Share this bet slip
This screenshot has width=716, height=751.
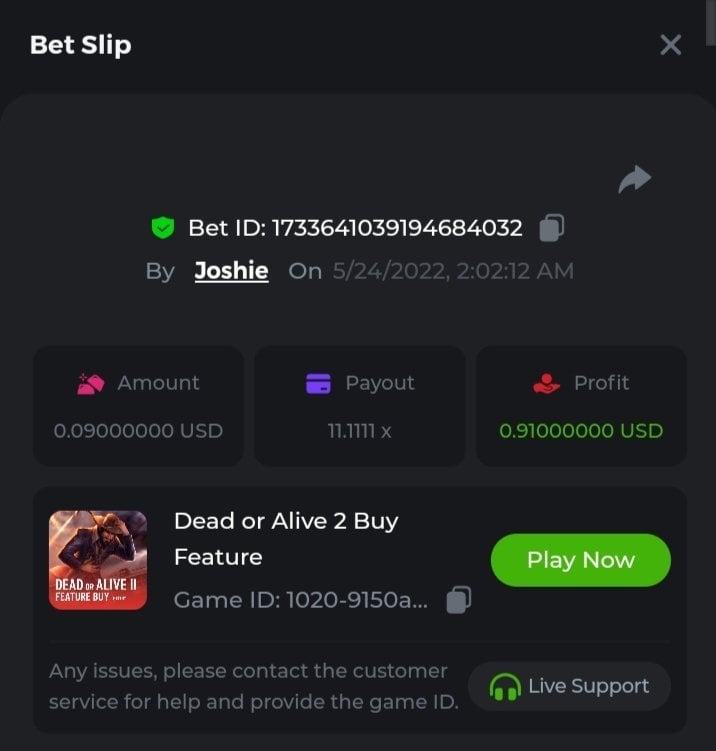click(634, 180)
